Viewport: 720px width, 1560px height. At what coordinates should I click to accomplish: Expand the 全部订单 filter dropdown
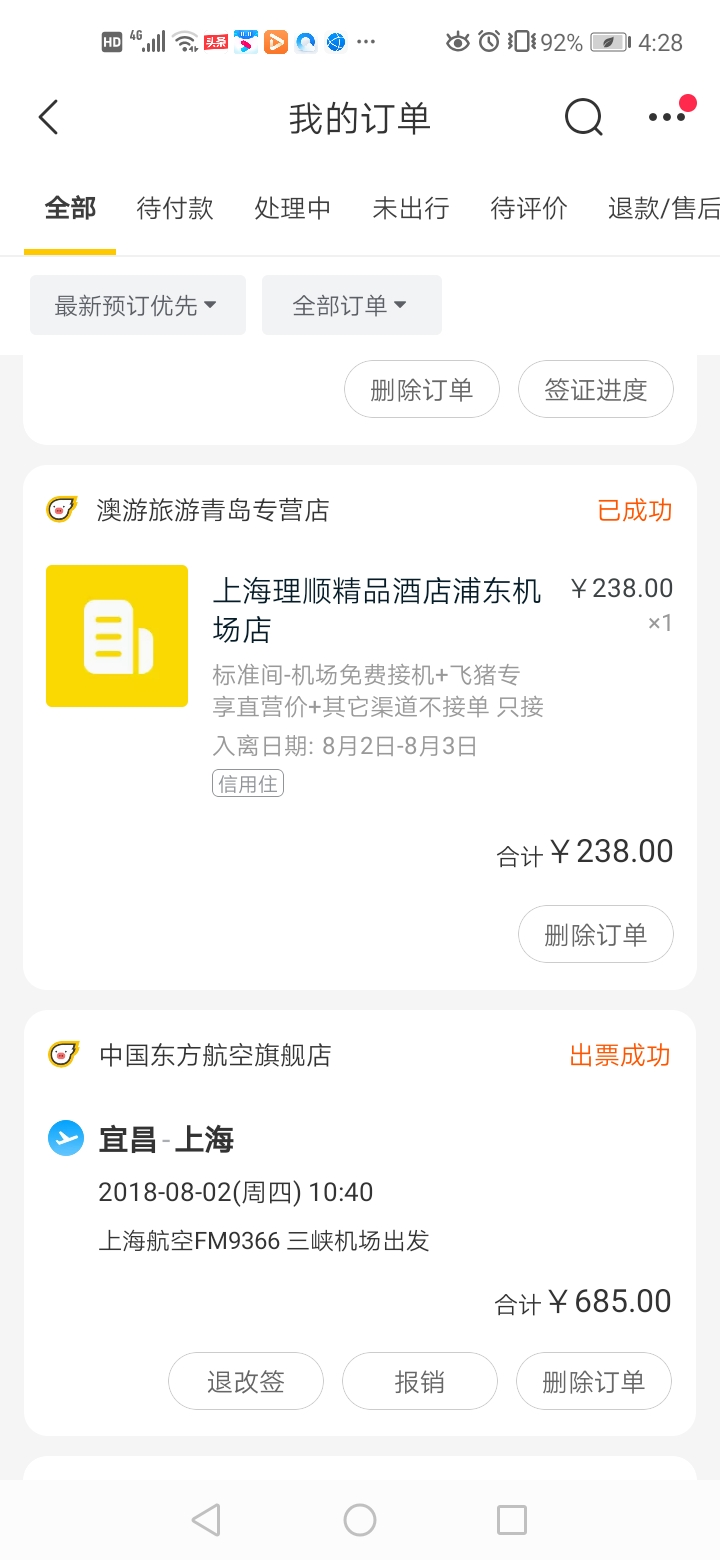coord(351,305)
